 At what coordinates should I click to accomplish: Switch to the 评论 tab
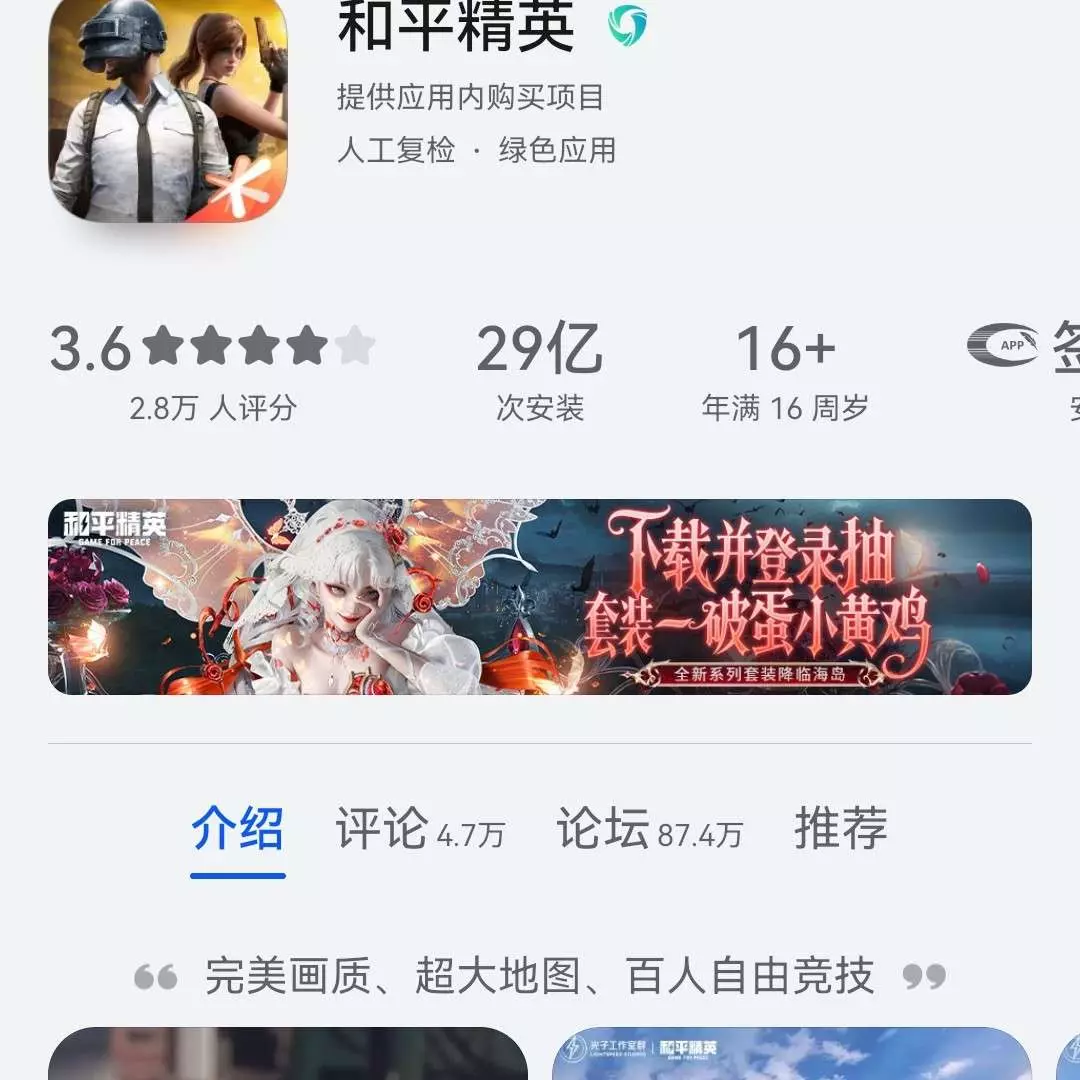pyautogui.click(x=419, y=830)
